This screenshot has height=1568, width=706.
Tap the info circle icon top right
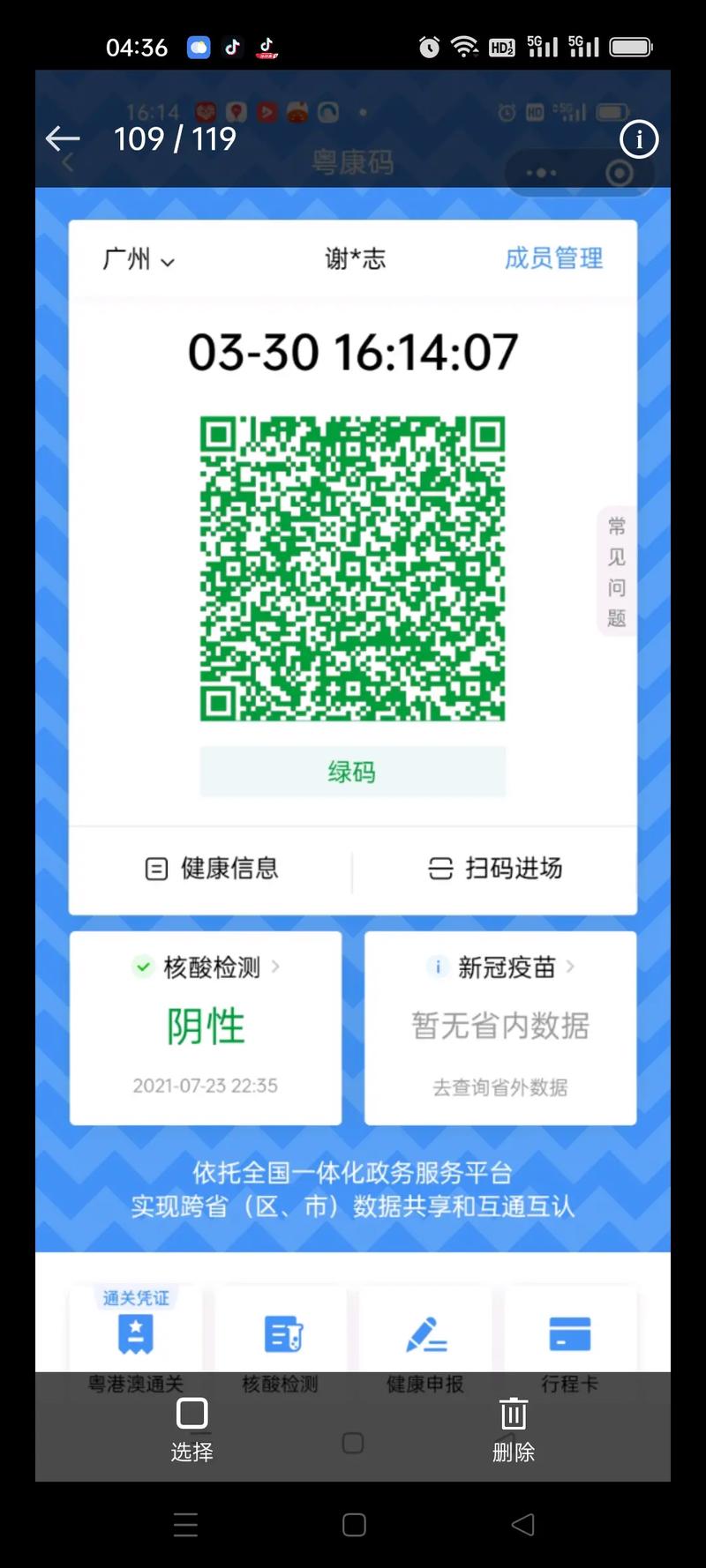[639, 139]
